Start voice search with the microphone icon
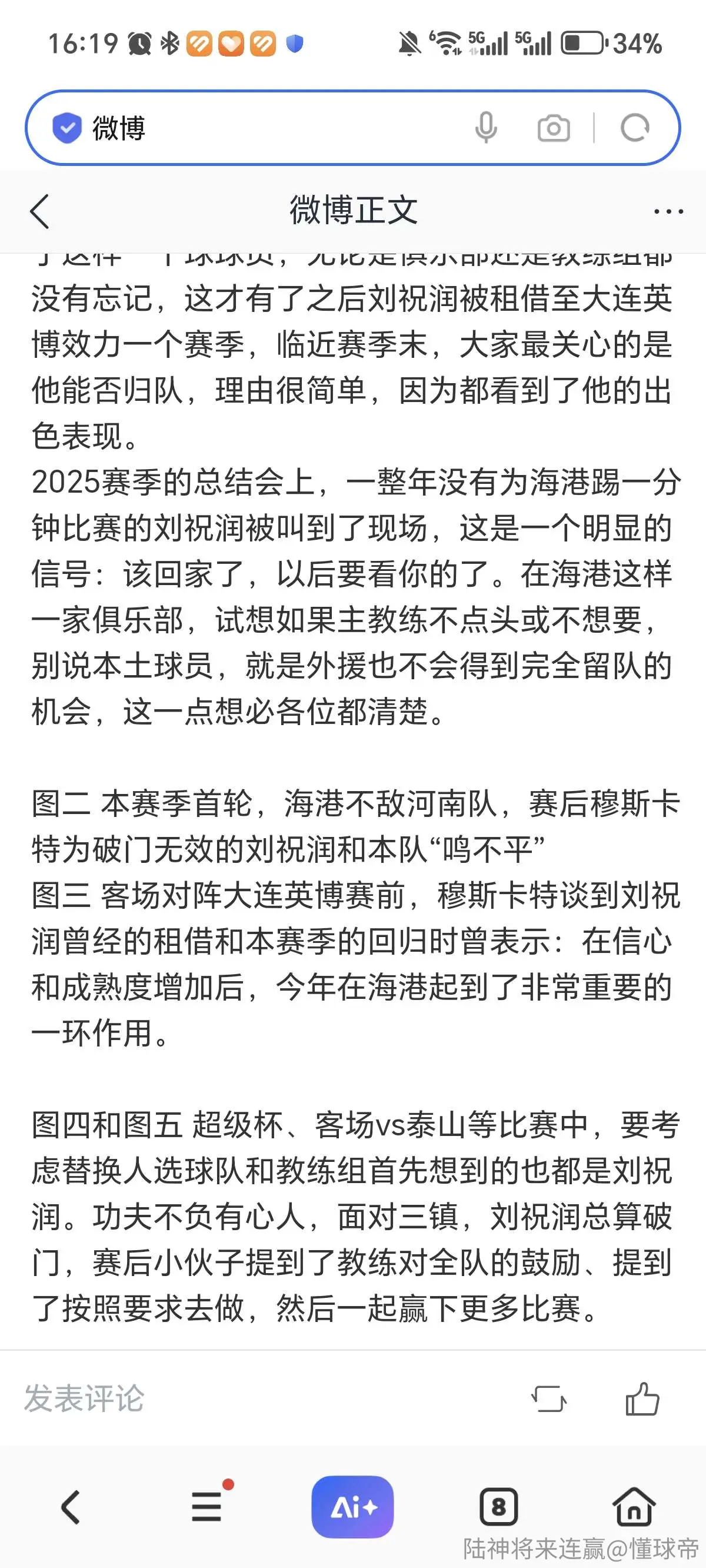The image size is (706, 1568). 486,128
